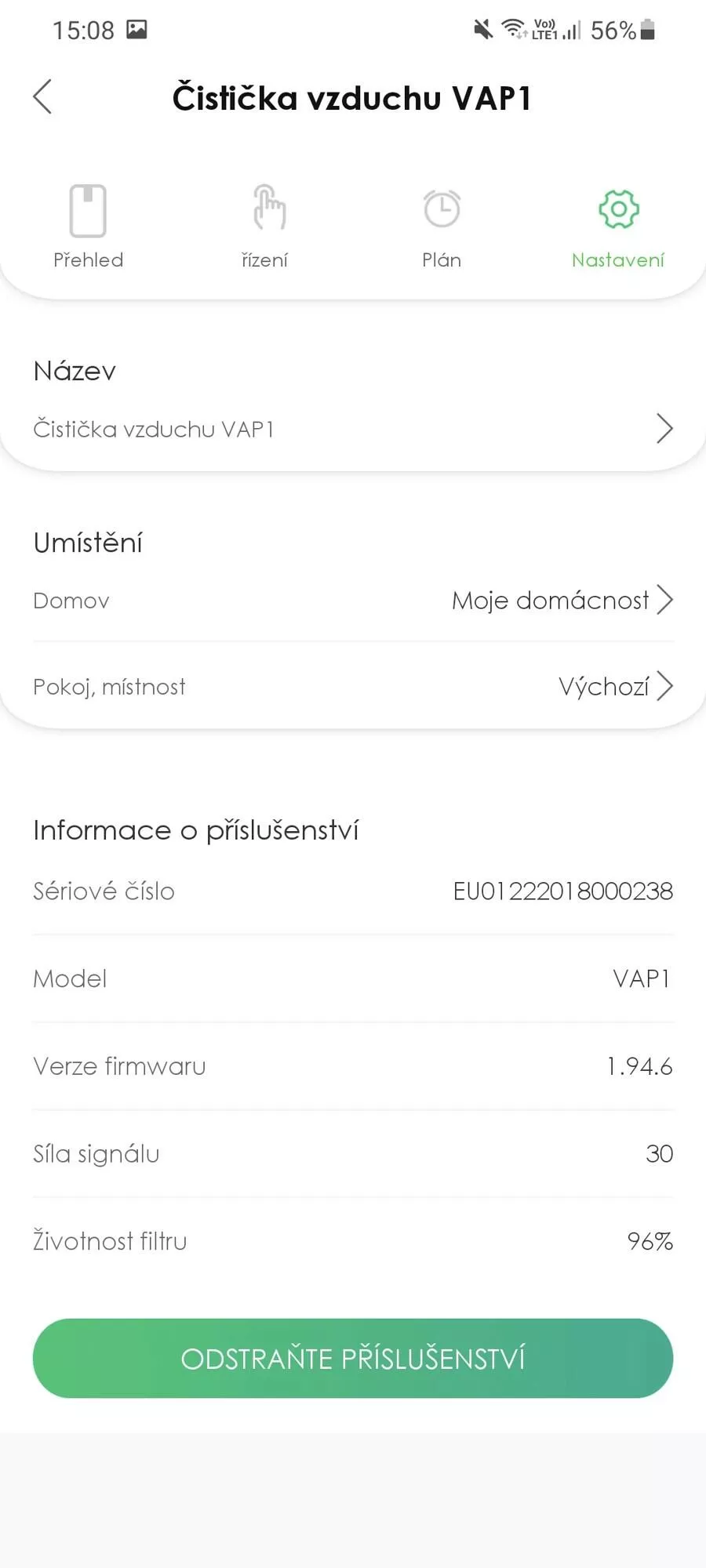Open the řízení tab
The image size is (706, 1568).
click(264, 227)
